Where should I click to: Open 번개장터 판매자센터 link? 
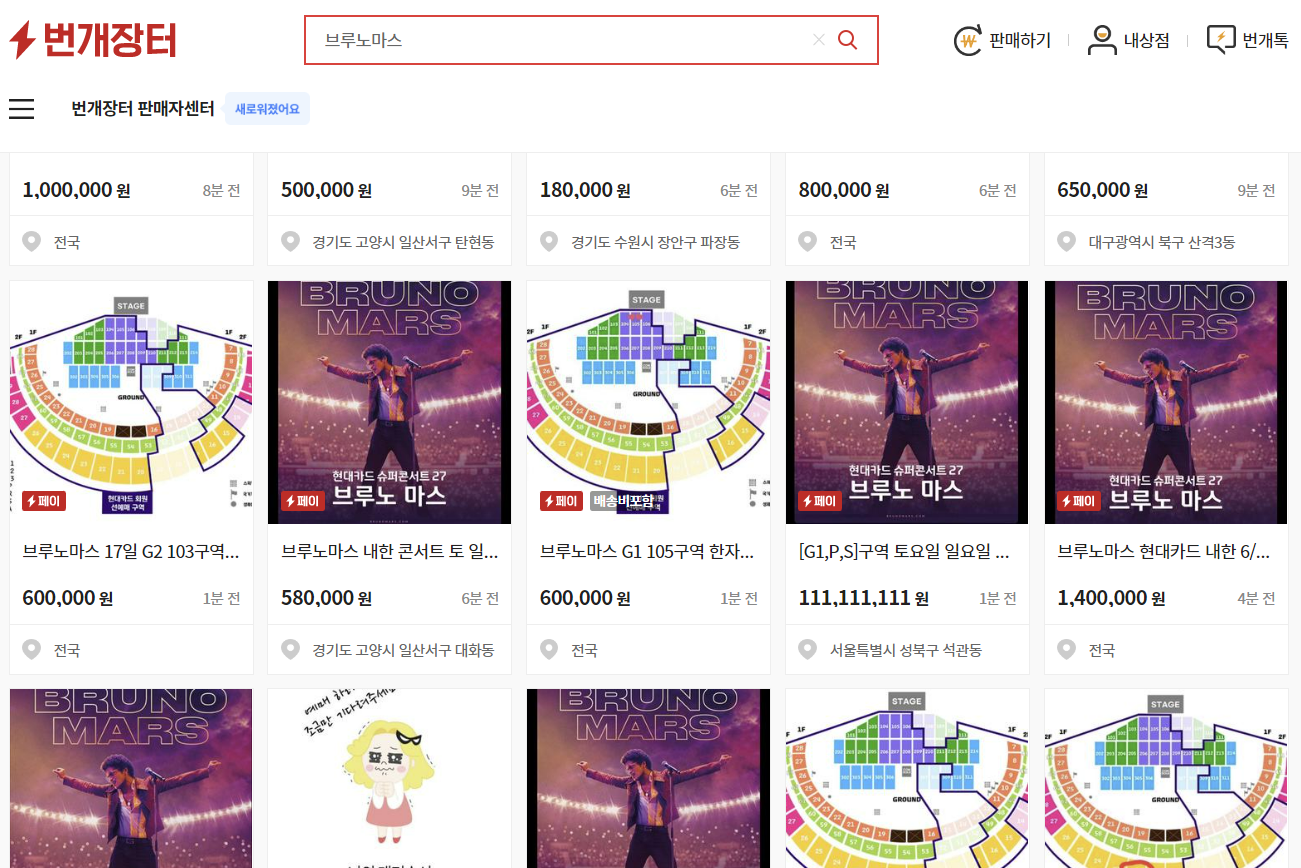(x=143, y=109)
